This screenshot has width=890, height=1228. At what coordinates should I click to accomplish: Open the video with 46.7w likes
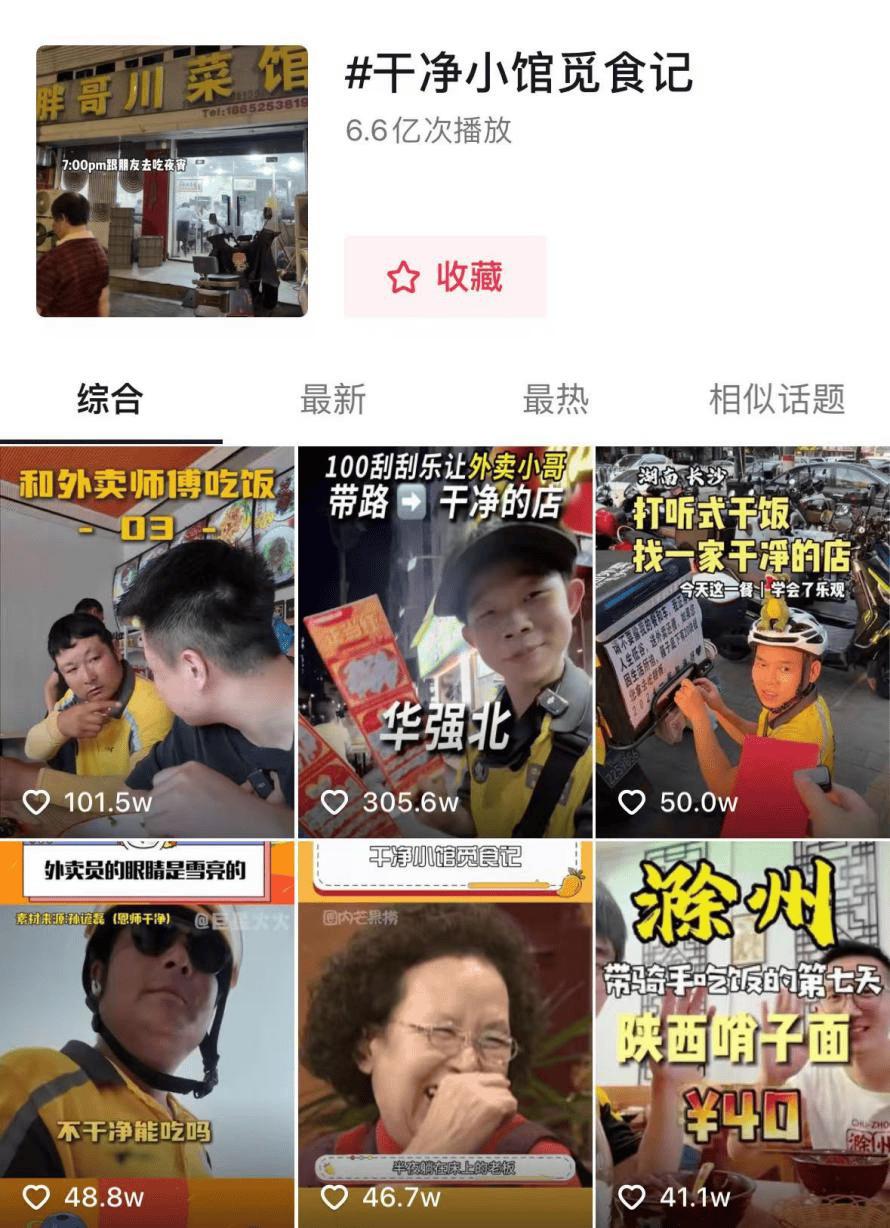[445, 1035]
